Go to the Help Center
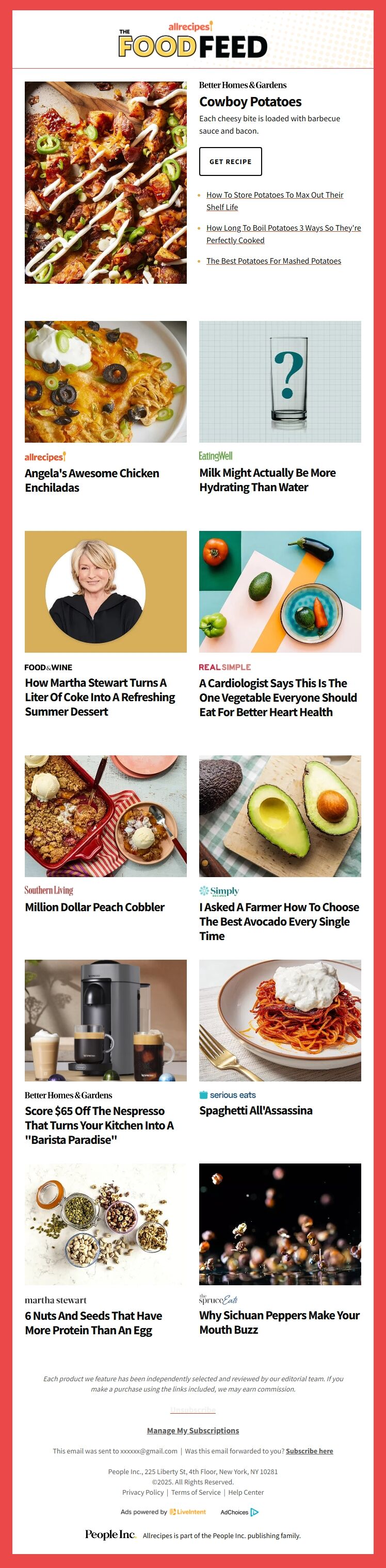This screenshot has width=386, height=1568. click(246, 1492)
